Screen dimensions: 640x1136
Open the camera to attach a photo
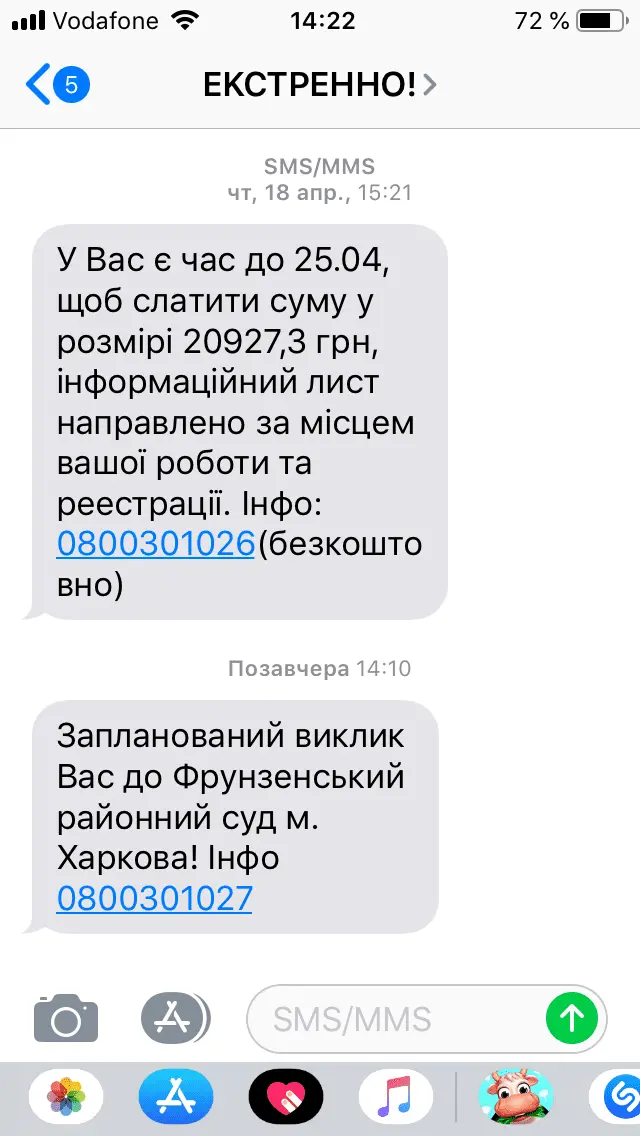tap(66, 1018)
